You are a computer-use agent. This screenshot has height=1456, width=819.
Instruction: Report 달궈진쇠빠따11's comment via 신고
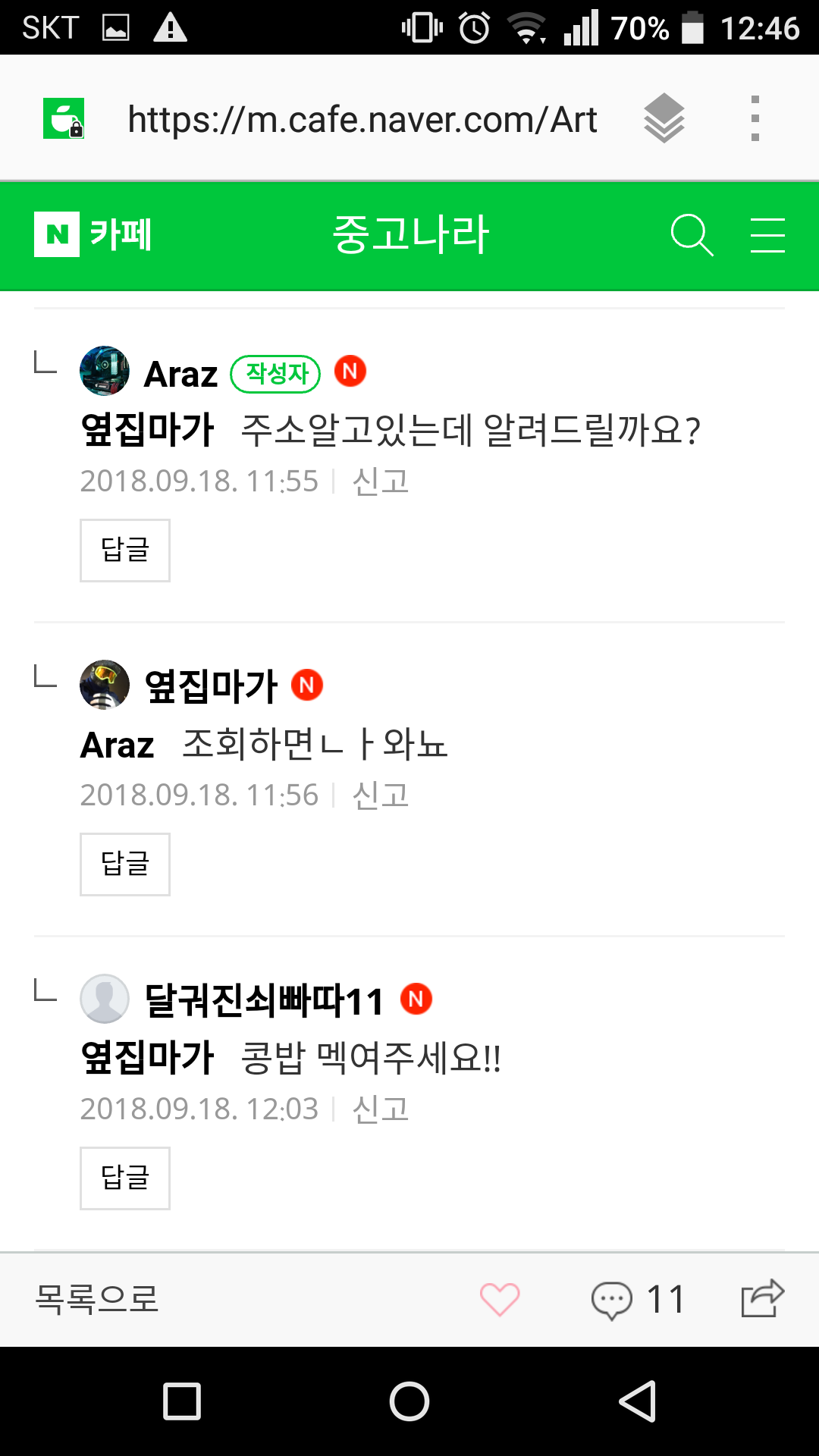pyautogui.click(x=380, y=1109)
